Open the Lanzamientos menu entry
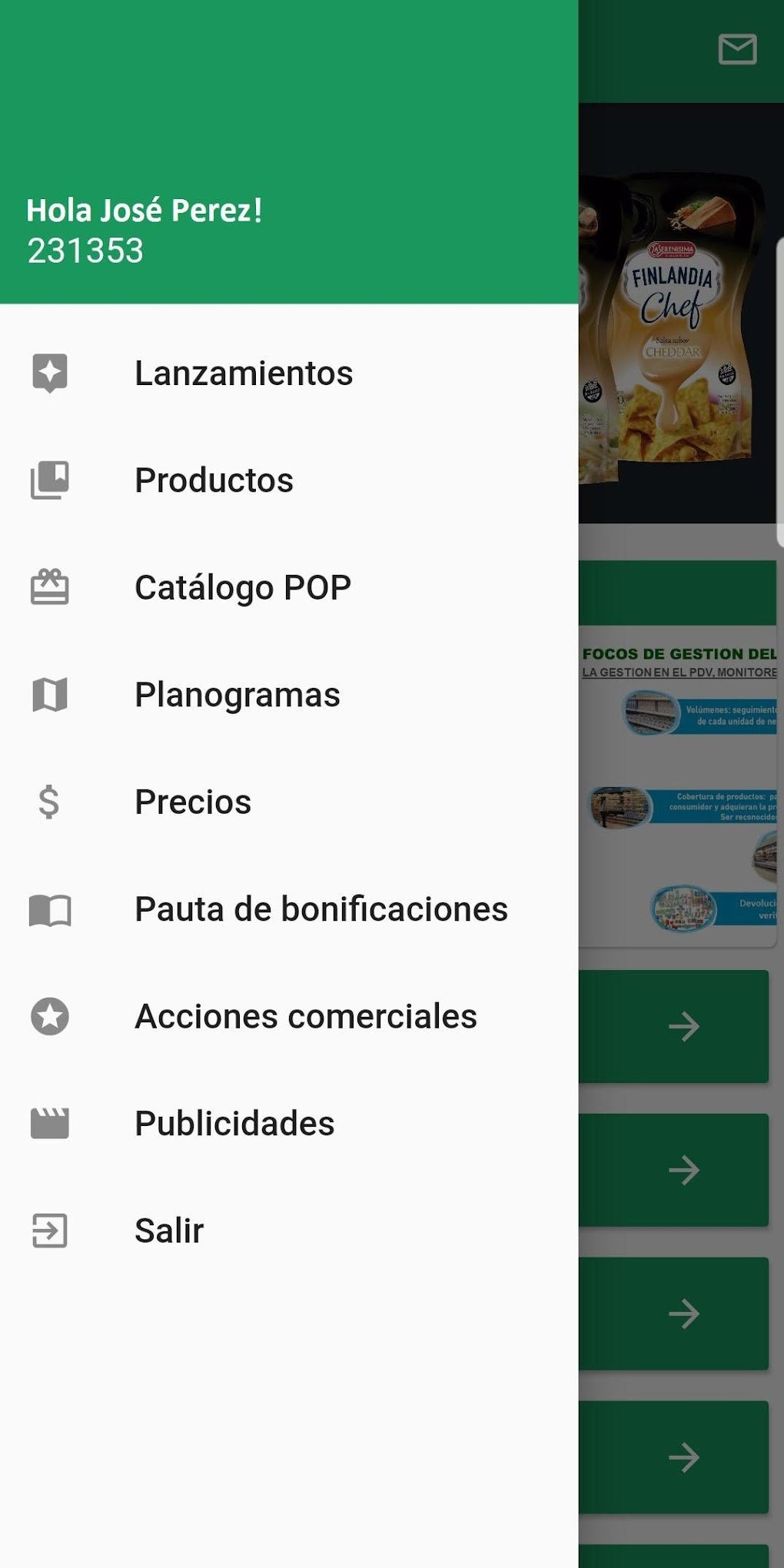Screen dimensions: 784x1568 tap(243, 374)
